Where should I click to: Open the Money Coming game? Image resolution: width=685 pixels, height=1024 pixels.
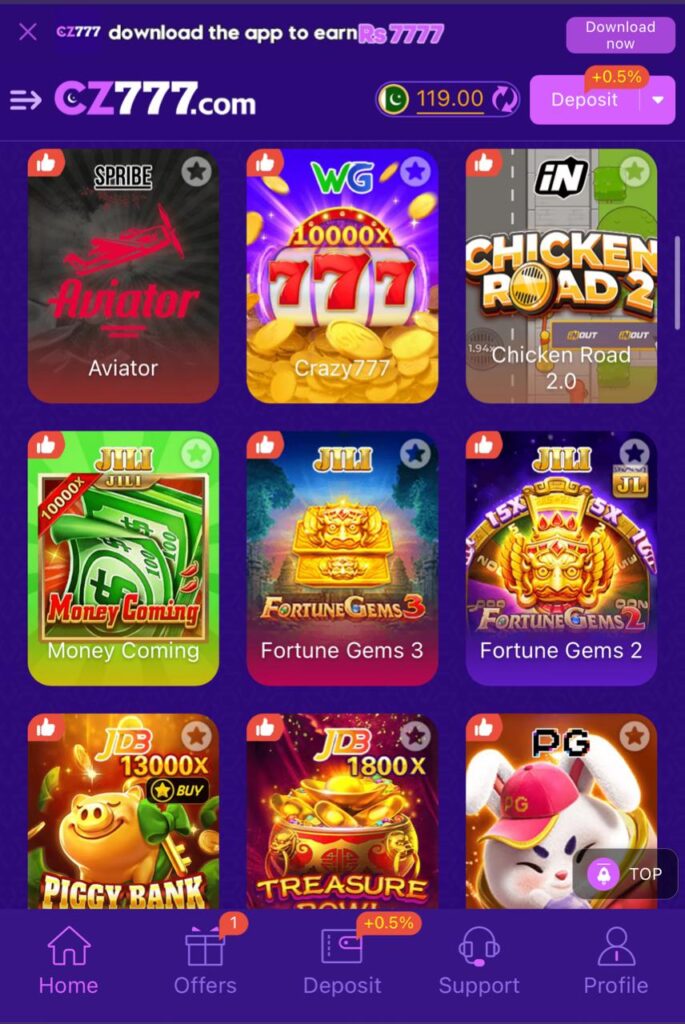coord(123,557)
